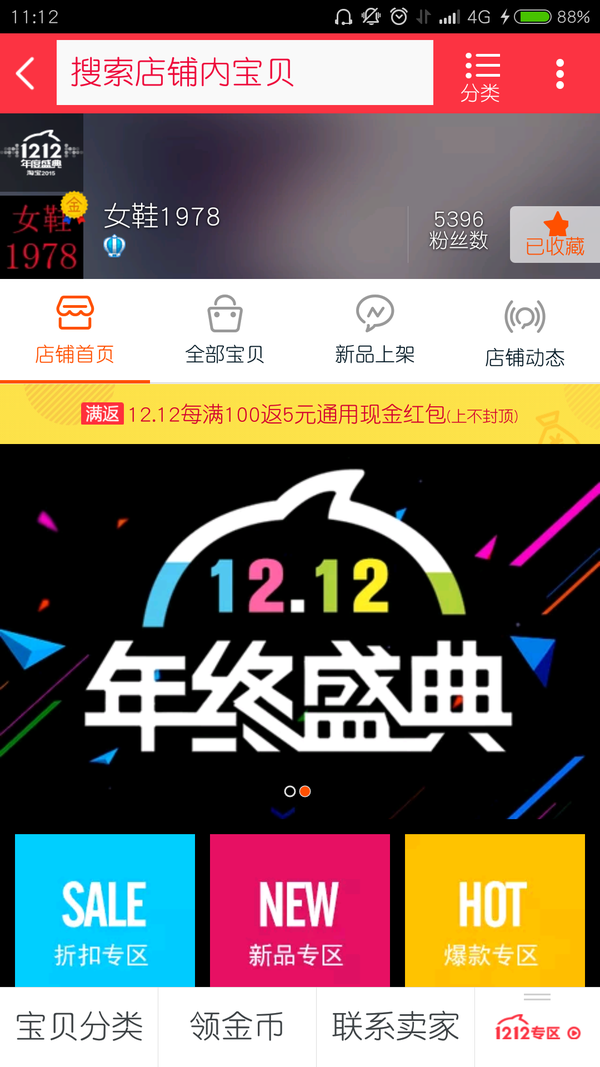The image size is (600, 1067).
Task: View the 店铺动态 tab
Action: [x=525, y=331]
